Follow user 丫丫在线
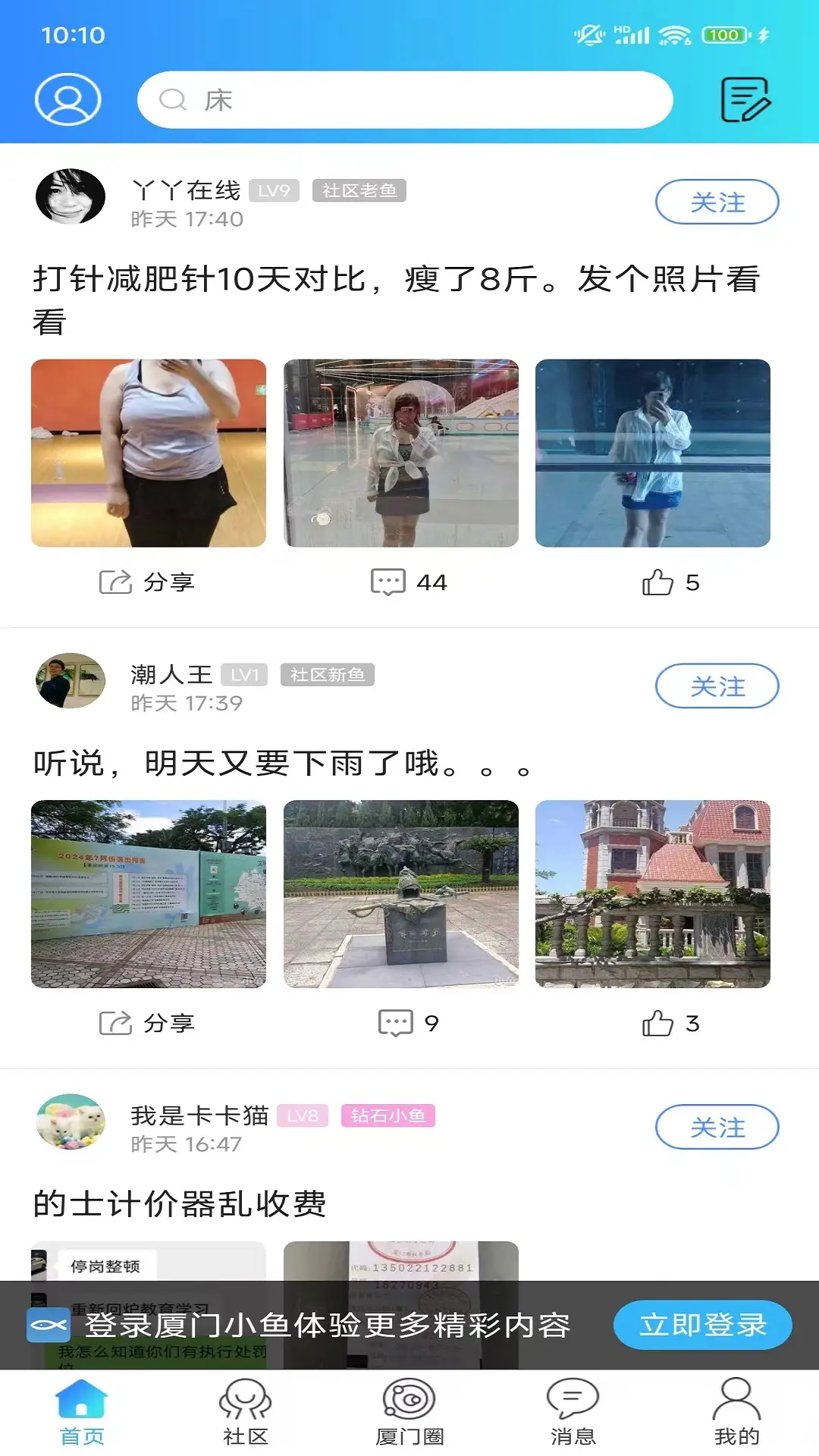 click(x=717, y=202)
